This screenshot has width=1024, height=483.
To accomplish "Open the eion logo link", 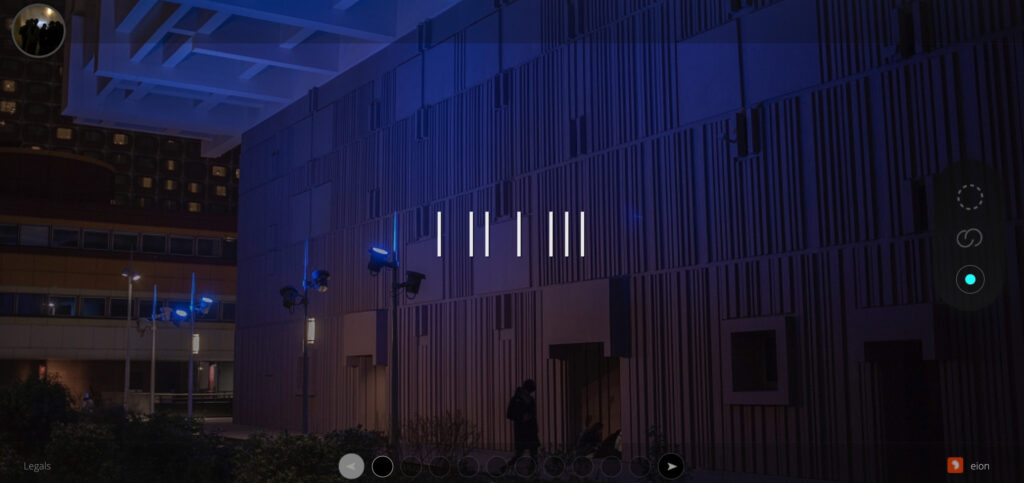I will [969, 465].
